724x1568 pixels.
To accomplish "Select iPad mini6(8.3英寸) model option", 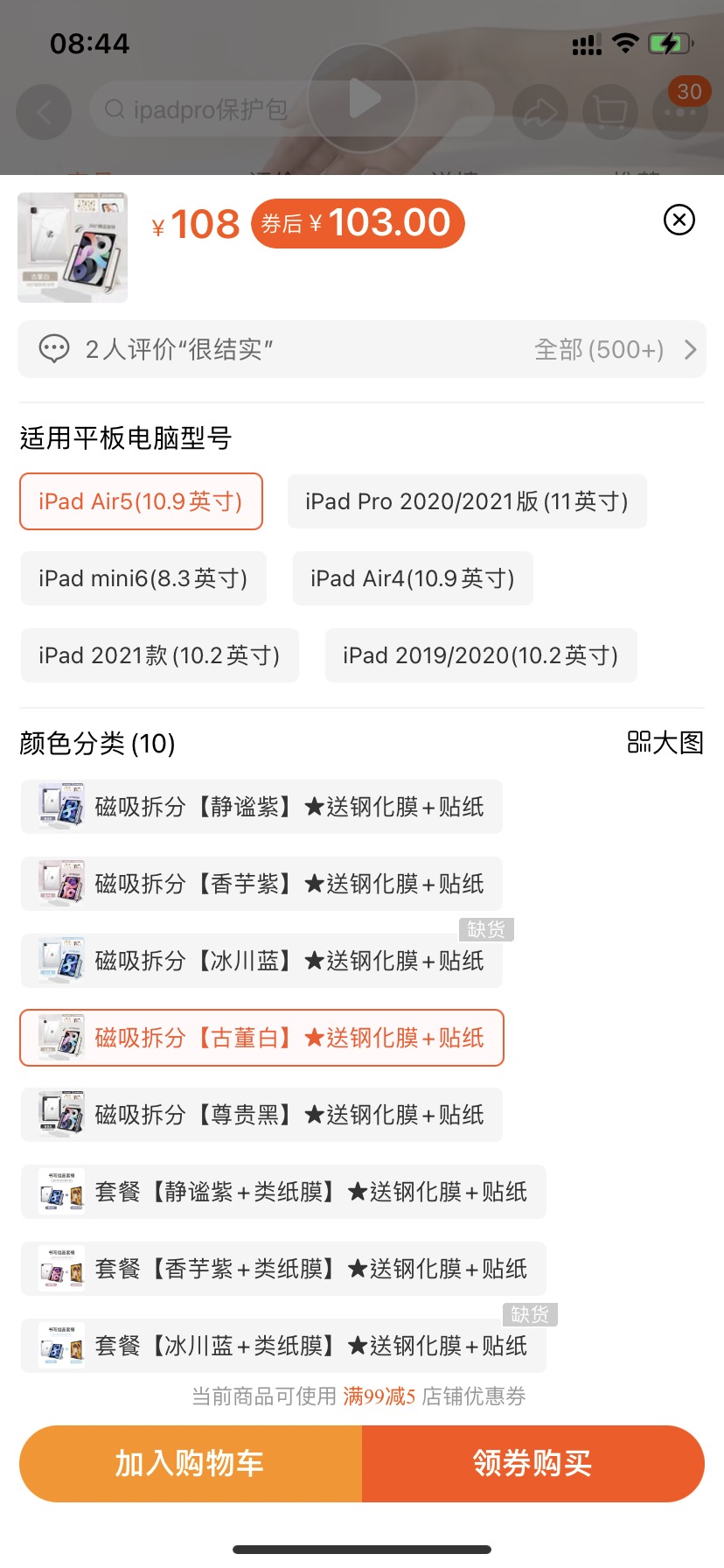I will [143, 578].
